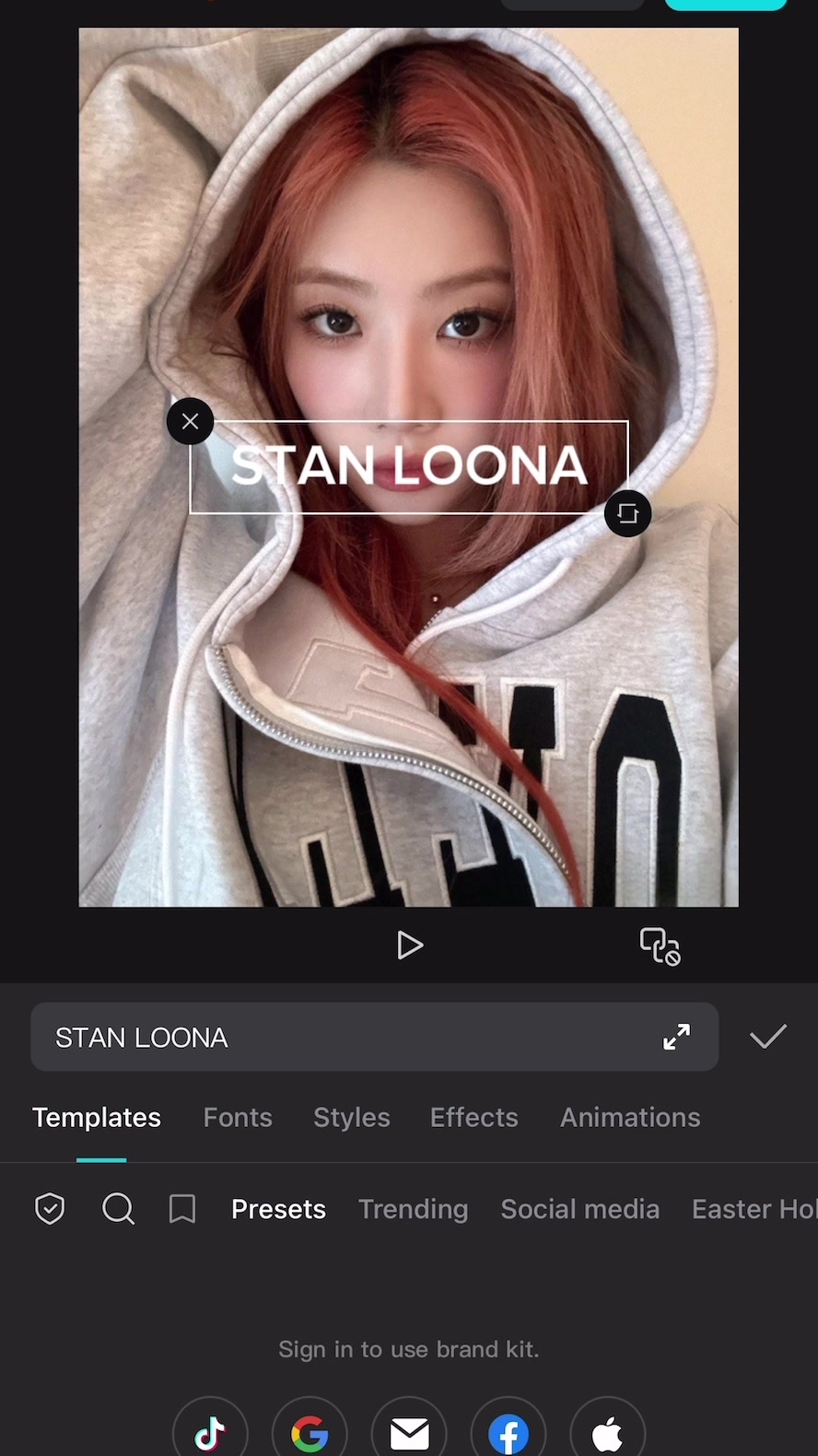Switch to the Styles tab
Screen dimensions: 818x1456
point(351,1117)
